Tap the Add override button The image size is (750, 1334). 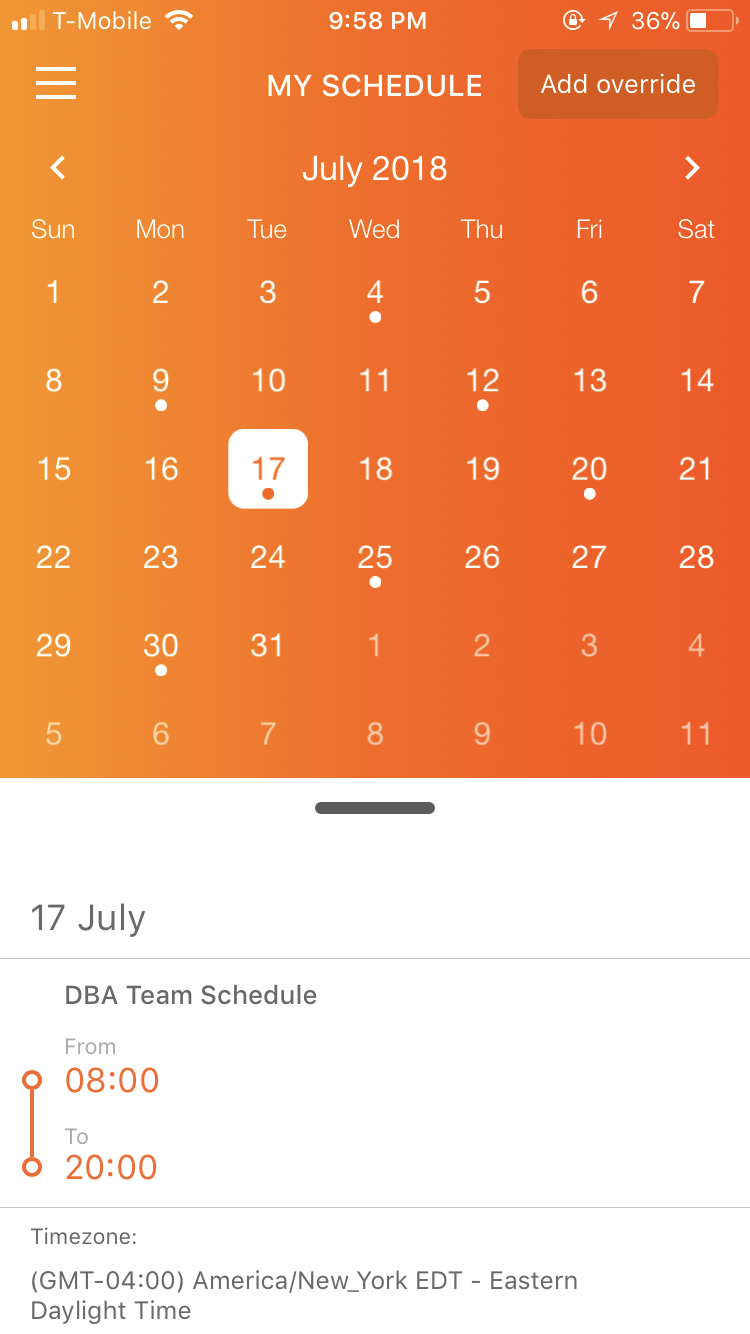pos(618,84)
